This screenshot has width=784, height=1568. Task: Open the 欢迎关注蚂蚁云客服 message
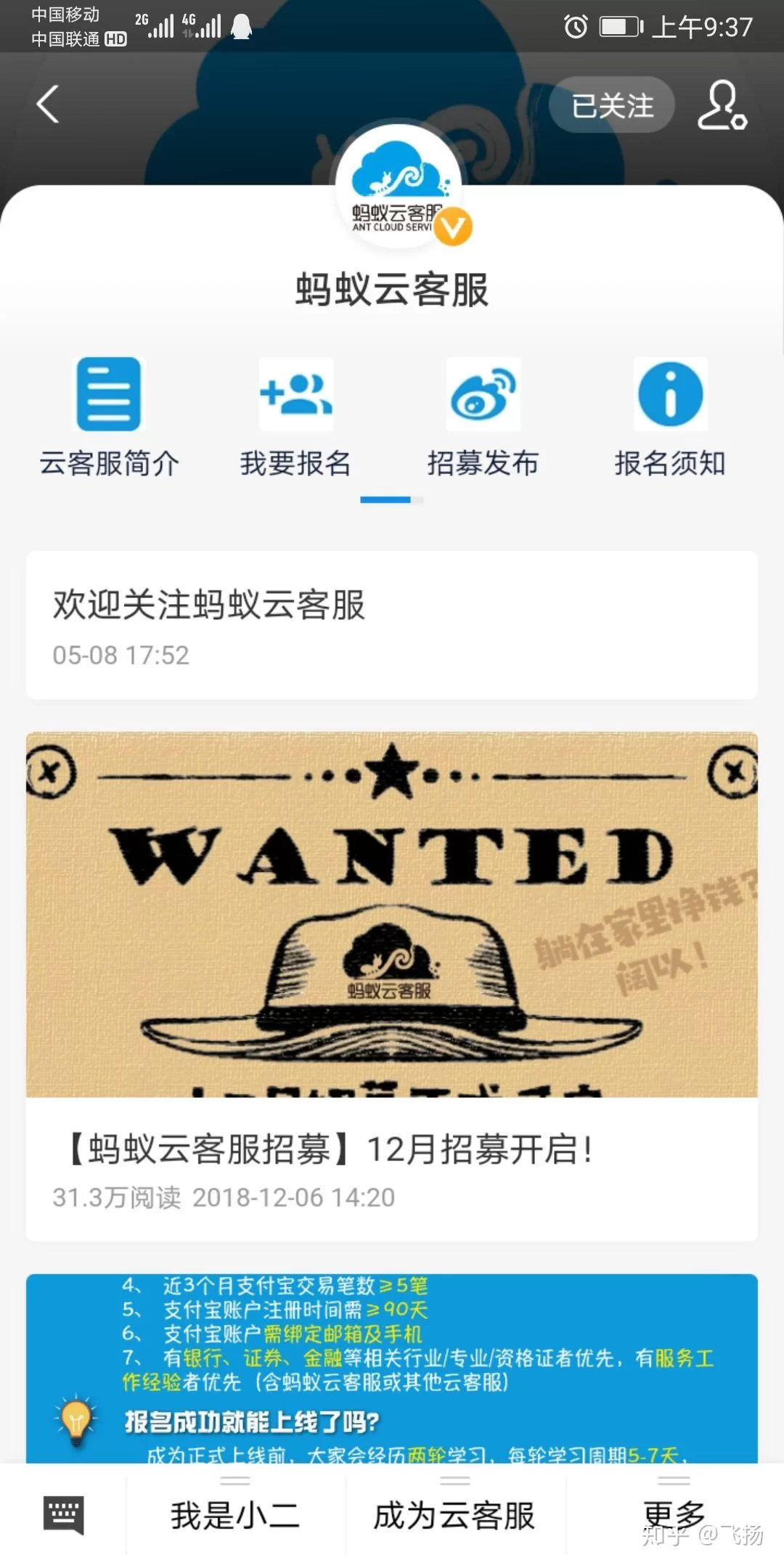(x=392, y=624)
